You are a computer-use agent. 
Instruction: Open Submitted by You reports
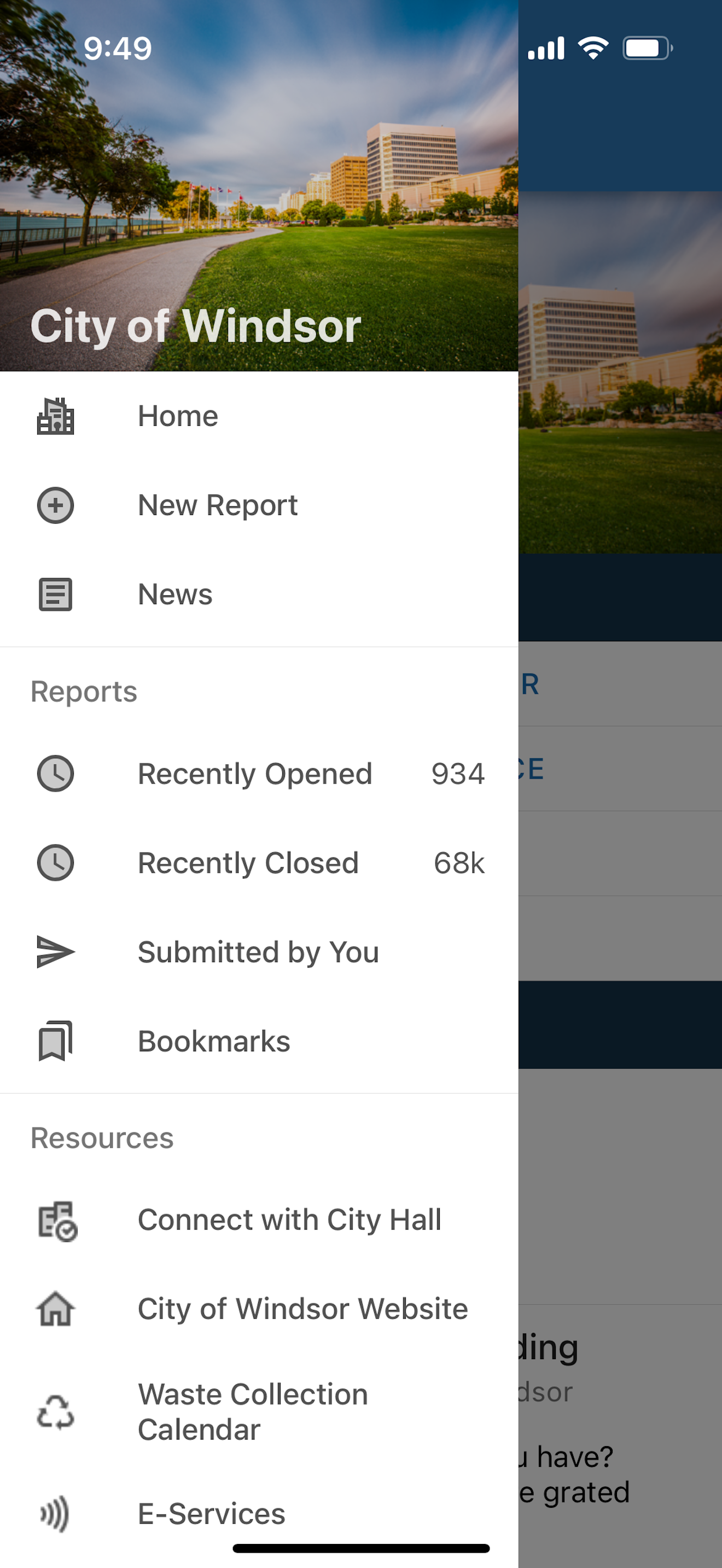[258, 951]
